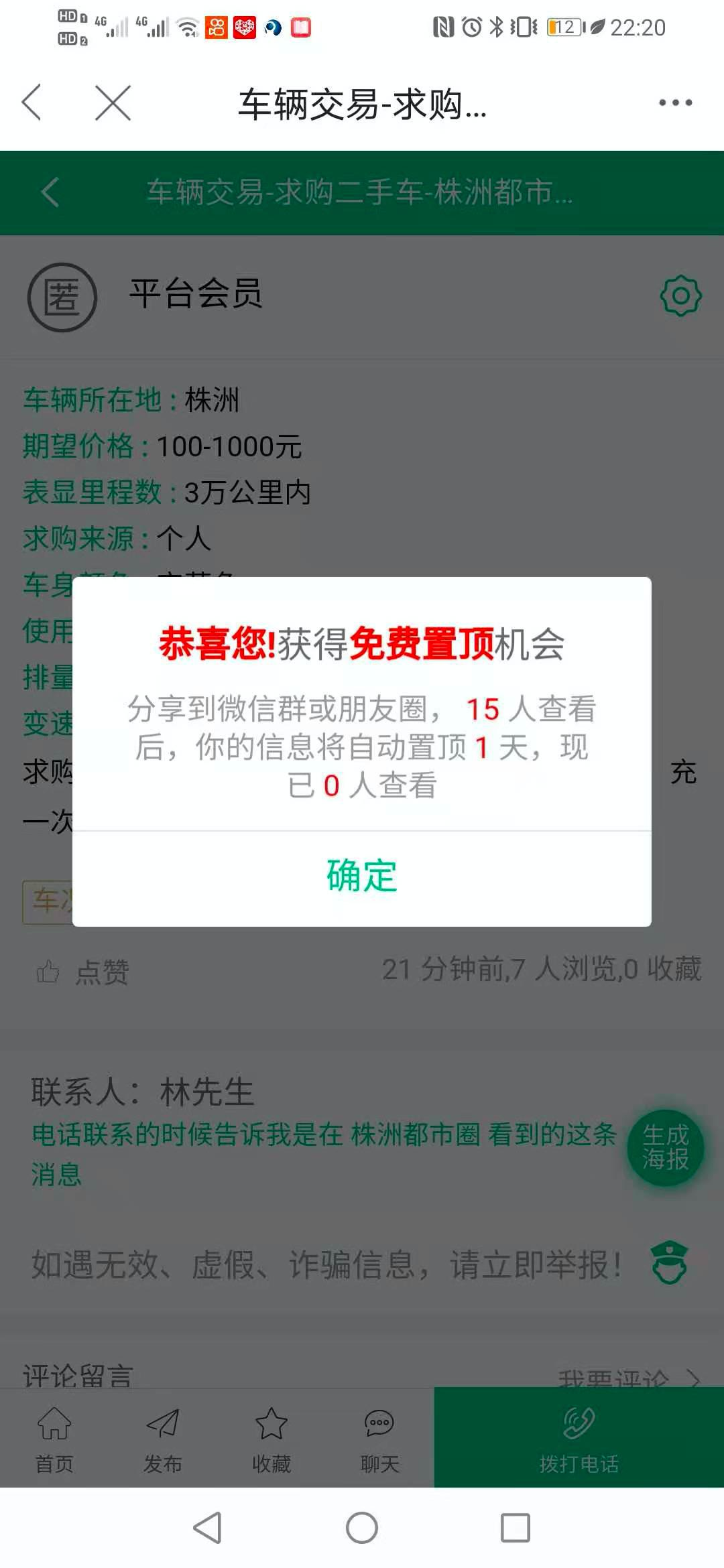Close the web page with X
Viewport: 724px width, 1568px height.
click(113, 103)
